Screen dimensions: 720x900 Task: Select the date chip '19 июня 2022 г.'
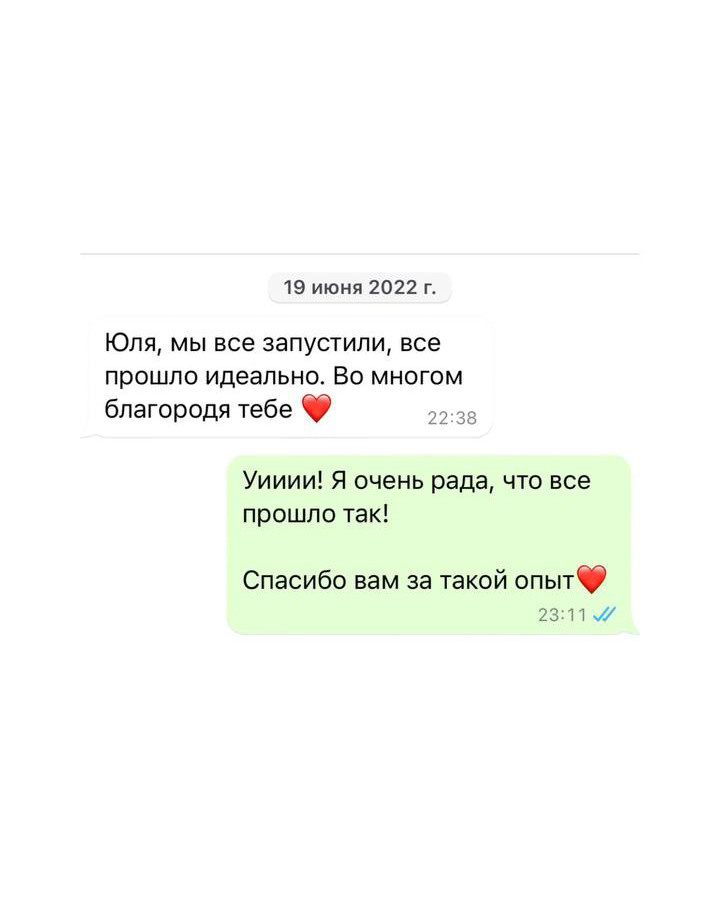point(360,287)
